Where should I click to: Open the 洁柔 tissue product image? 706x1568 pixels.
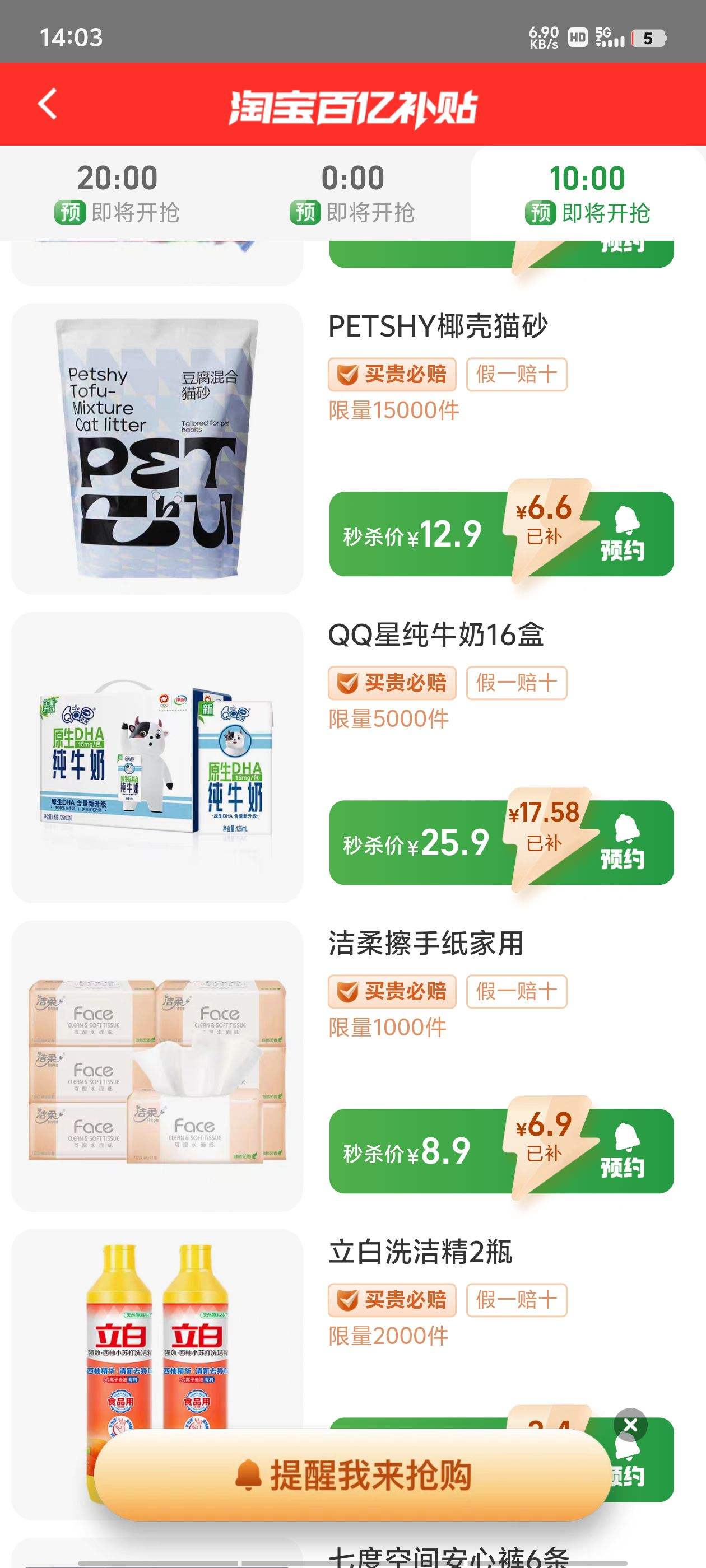(157, 1065)
